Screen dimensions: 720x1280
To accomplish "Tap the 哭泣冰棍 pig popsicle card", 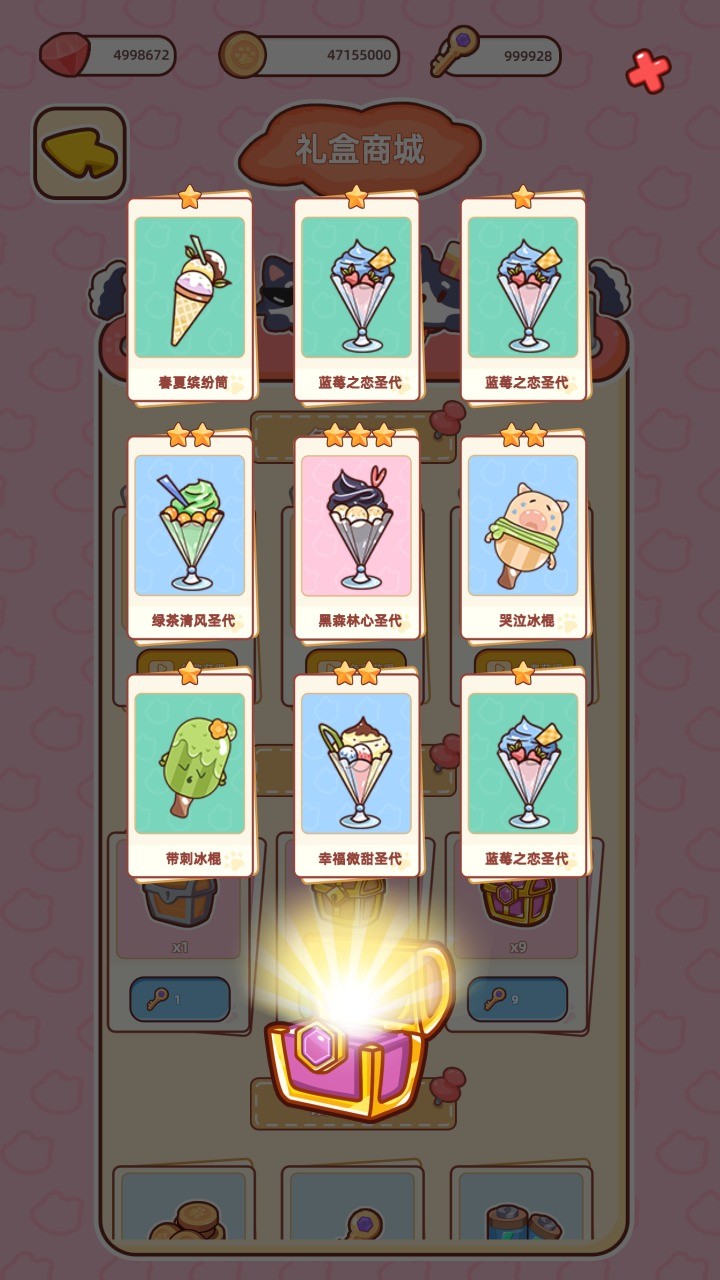I will click(523, 535).
